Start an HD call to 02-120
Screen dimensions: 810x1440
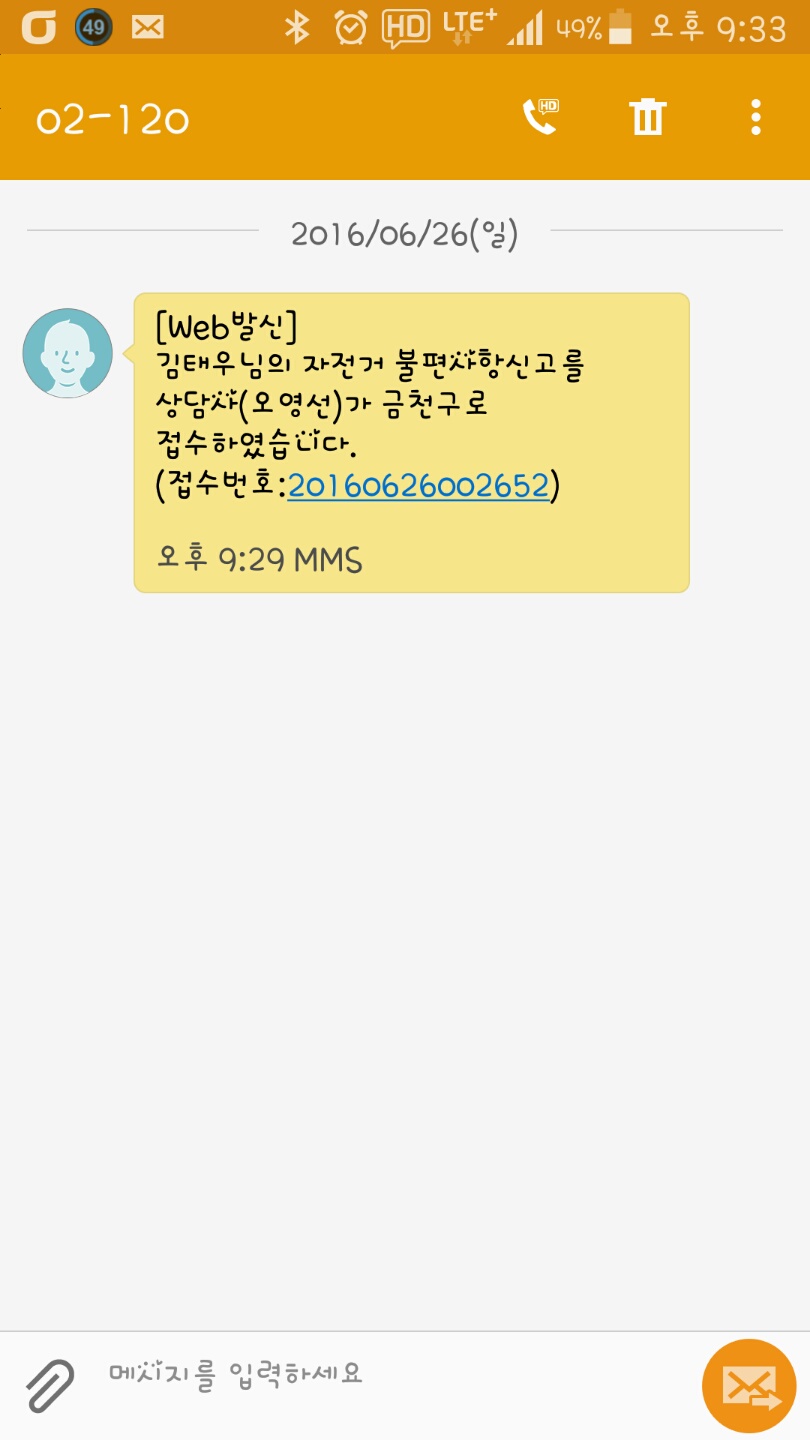[540, 118]
